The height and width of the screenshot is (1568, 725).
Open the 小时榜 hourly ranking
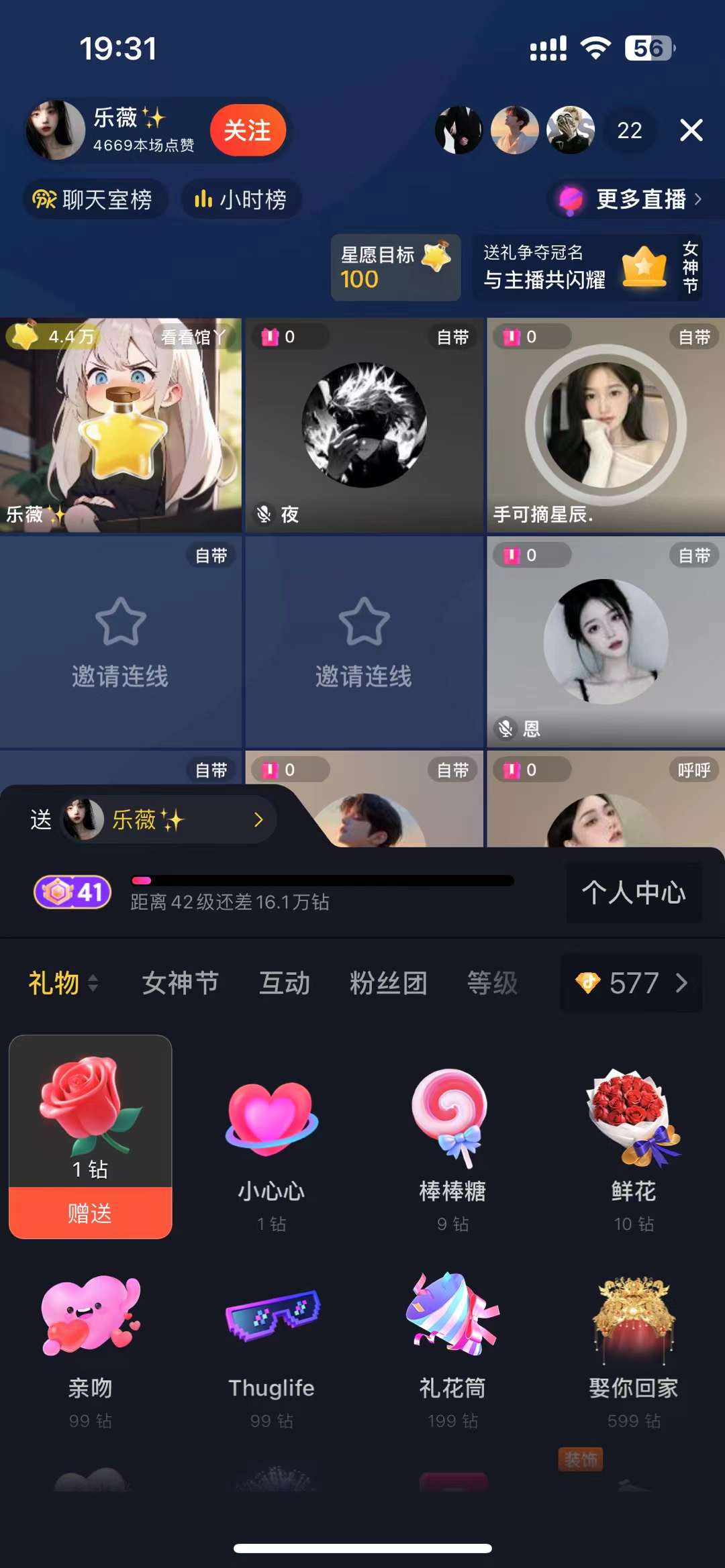point(241,199)
